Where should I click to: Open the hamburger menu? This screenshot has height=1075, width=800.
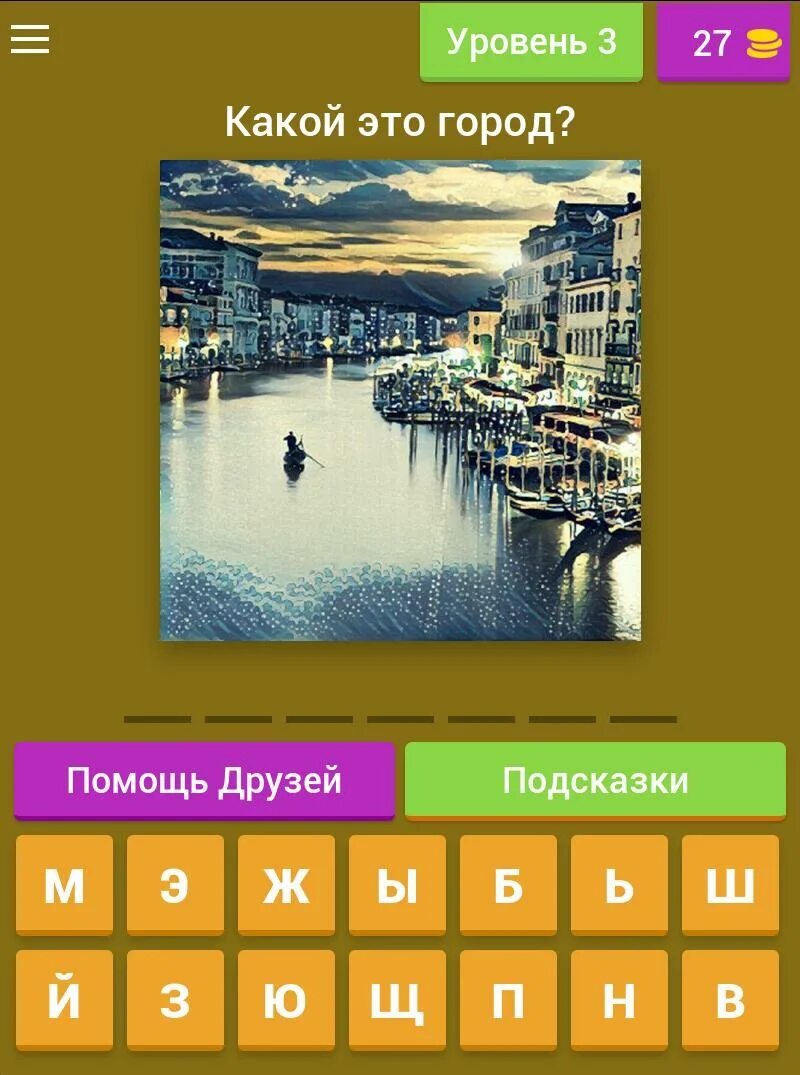coord(30,39)
